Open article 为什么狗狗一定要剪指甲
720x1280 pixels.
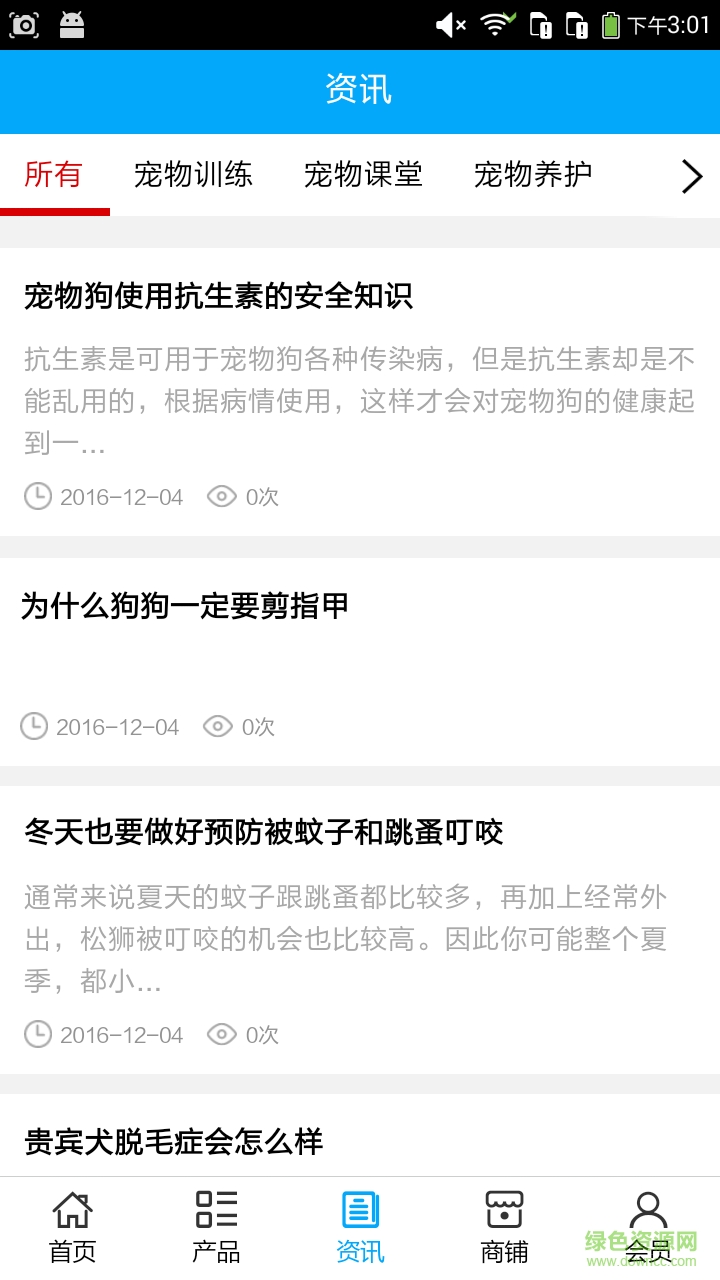186,606
